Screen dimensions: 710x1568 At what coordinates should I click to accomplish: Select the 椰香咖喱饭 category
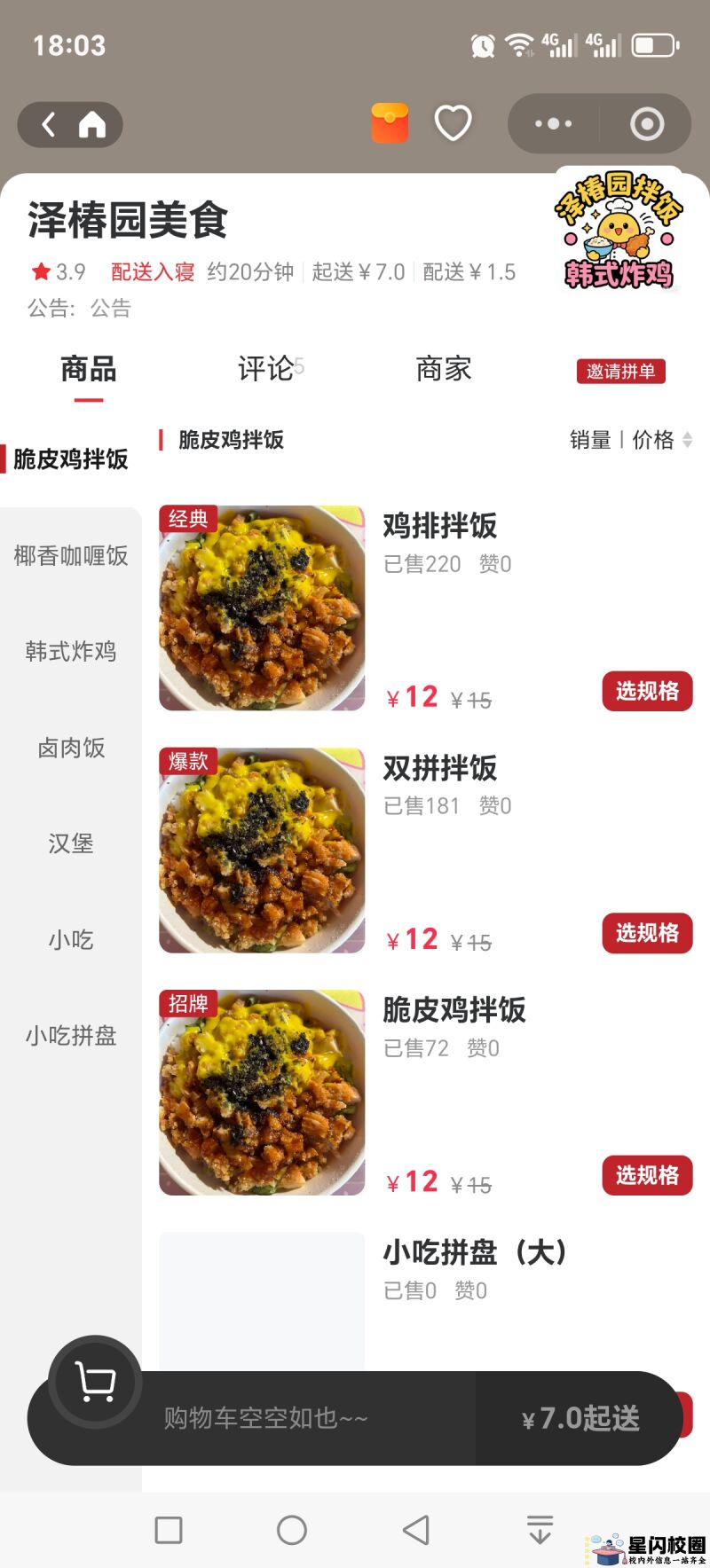point(71,556)
